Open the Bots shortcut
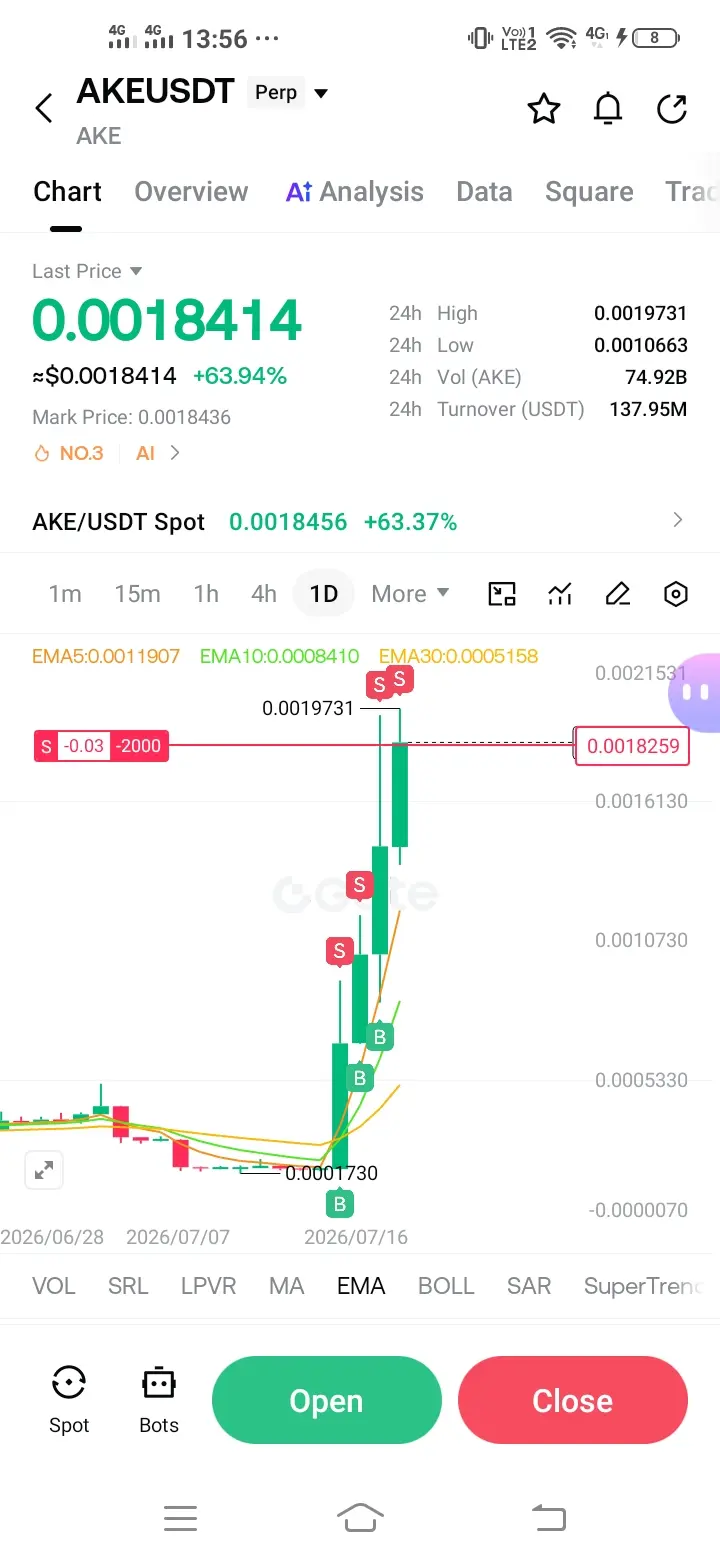Viewport: 720px width, 1560px height. (x=159, y=1399)
